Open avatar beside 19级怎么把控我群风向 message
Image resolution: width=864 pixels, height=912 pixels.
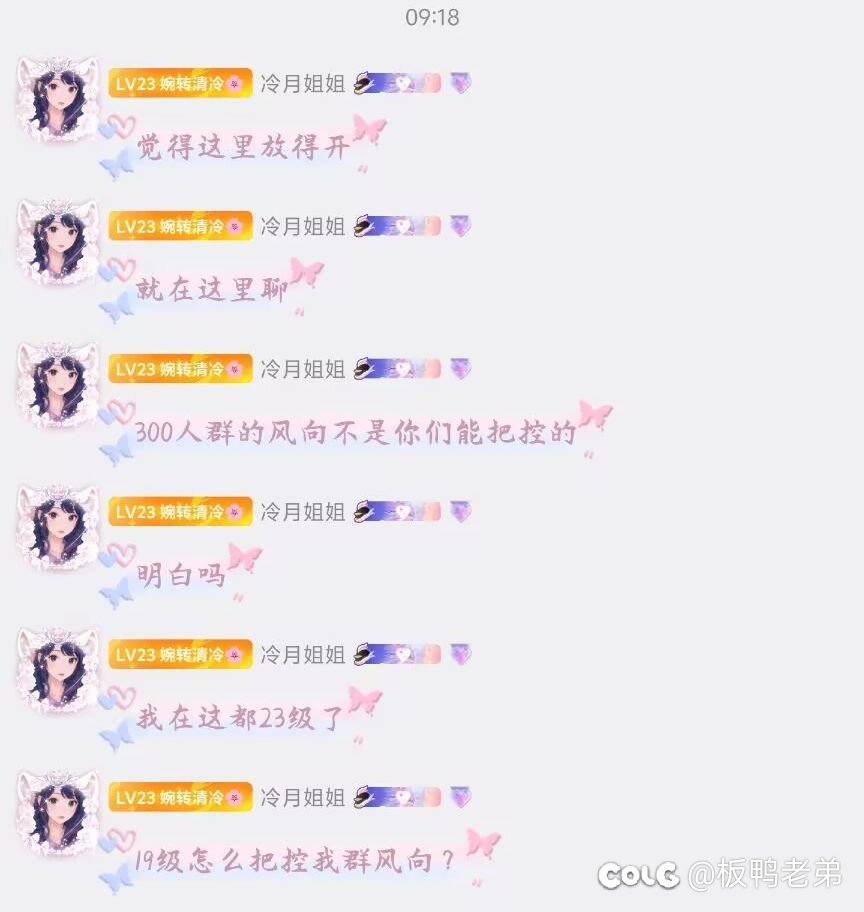coord(57,814)
